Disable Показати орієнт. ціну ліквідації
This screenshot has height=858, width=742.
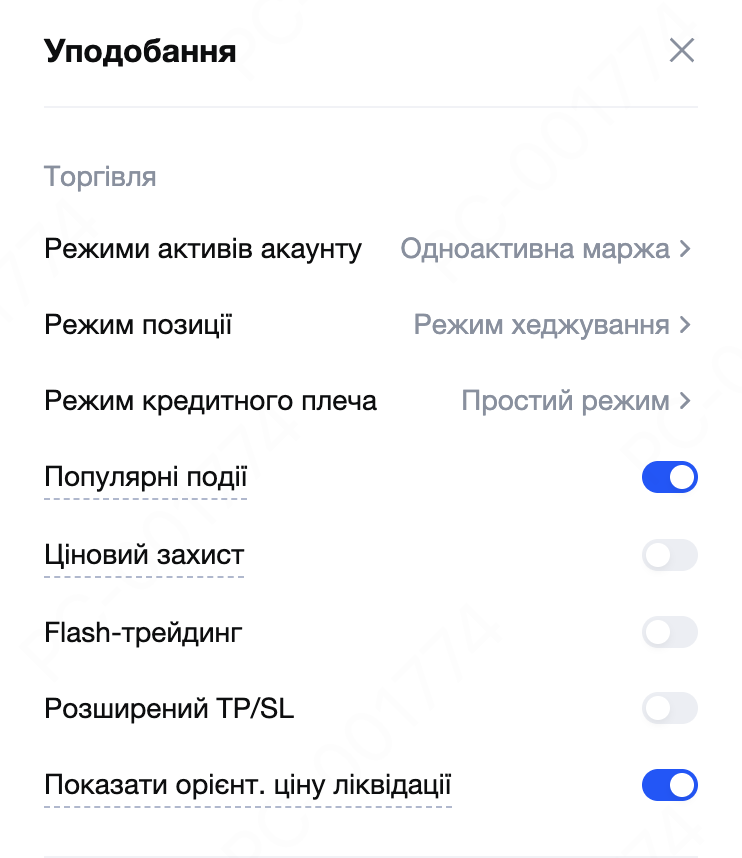(669, 785)
